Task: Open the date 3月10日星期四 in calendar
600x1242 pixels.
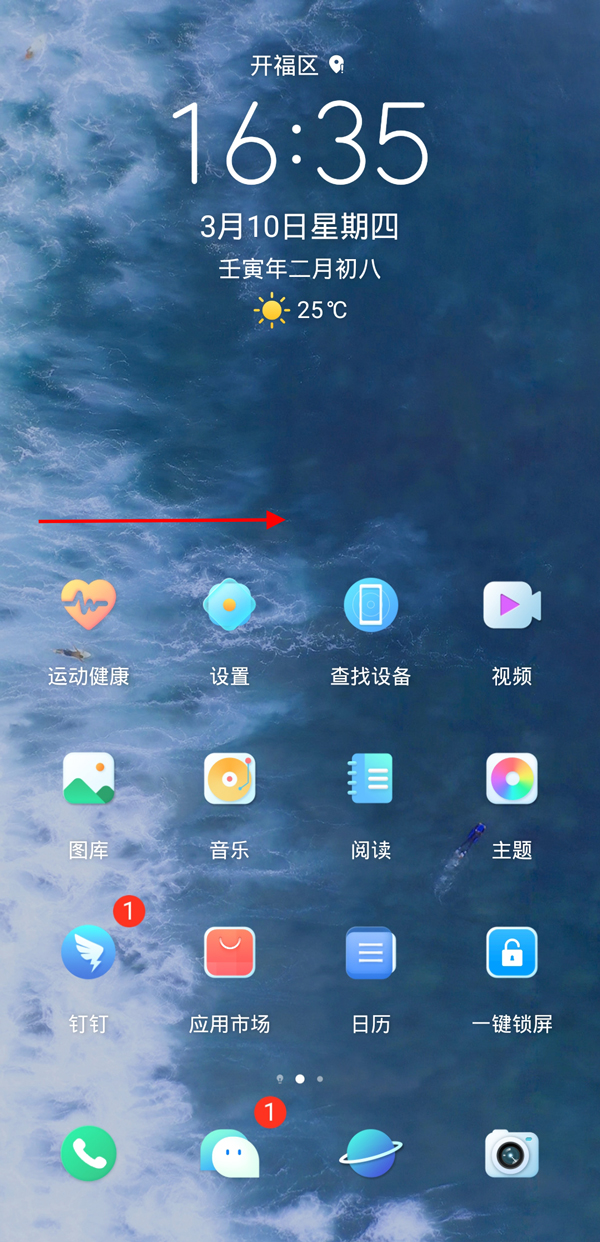Action: coord(300,227)
